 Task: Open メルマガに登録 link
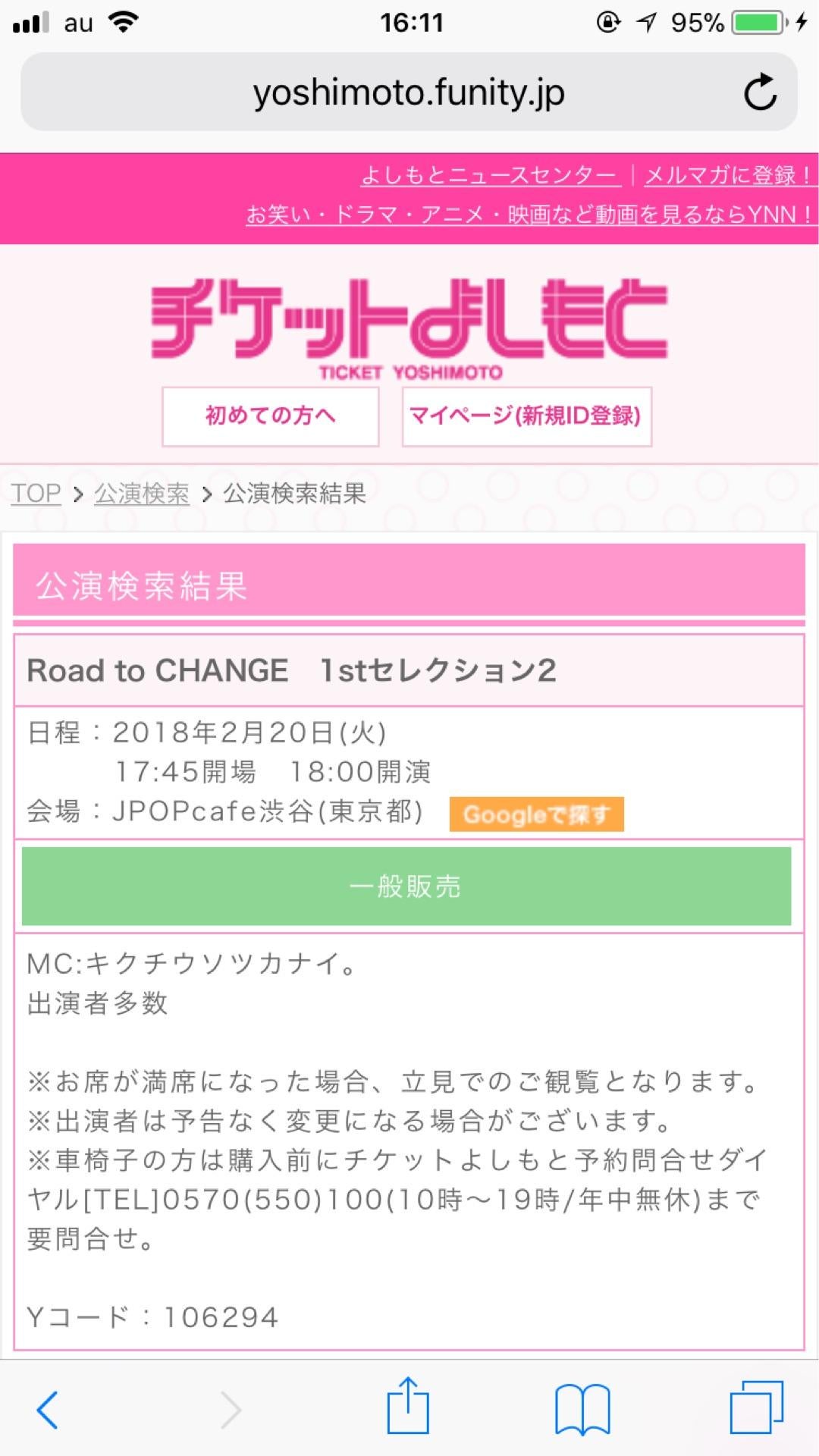point(727,175)
